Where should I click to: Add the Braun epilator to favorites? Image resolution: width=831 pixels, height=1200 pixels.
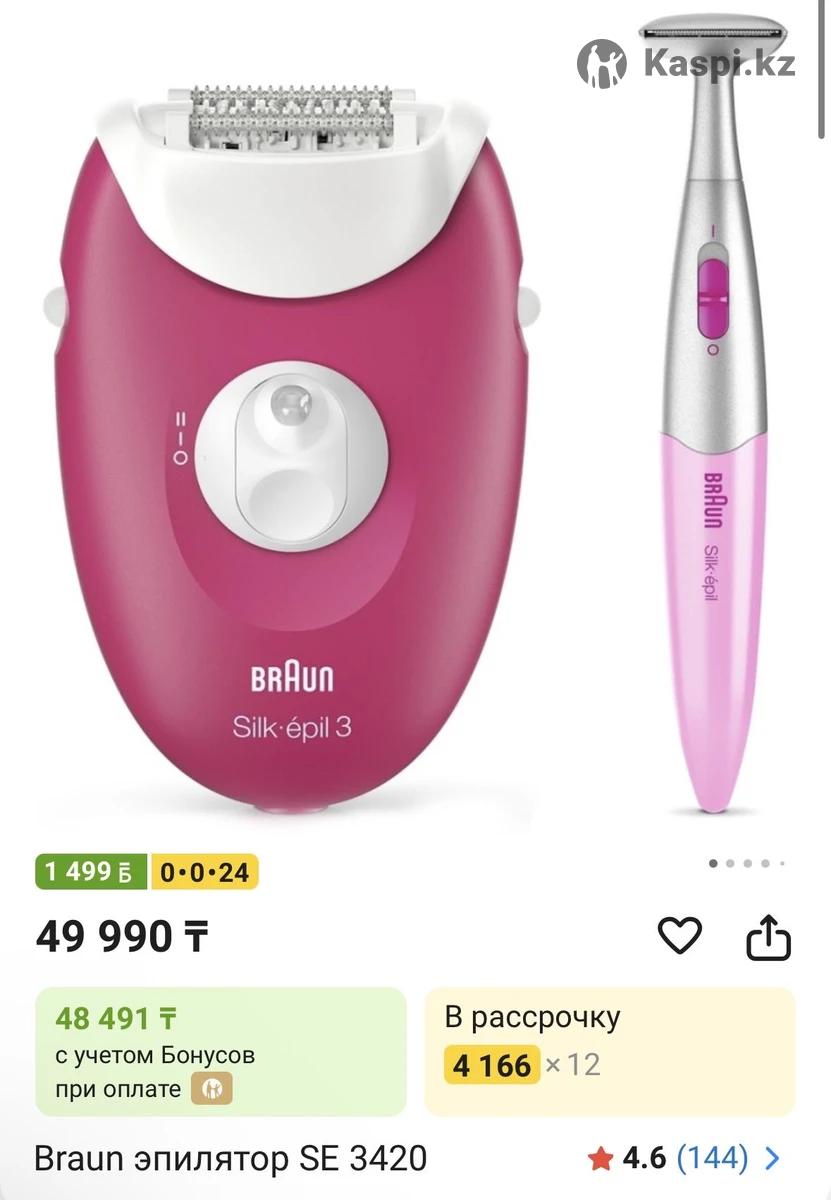click(x=679, y=936)
